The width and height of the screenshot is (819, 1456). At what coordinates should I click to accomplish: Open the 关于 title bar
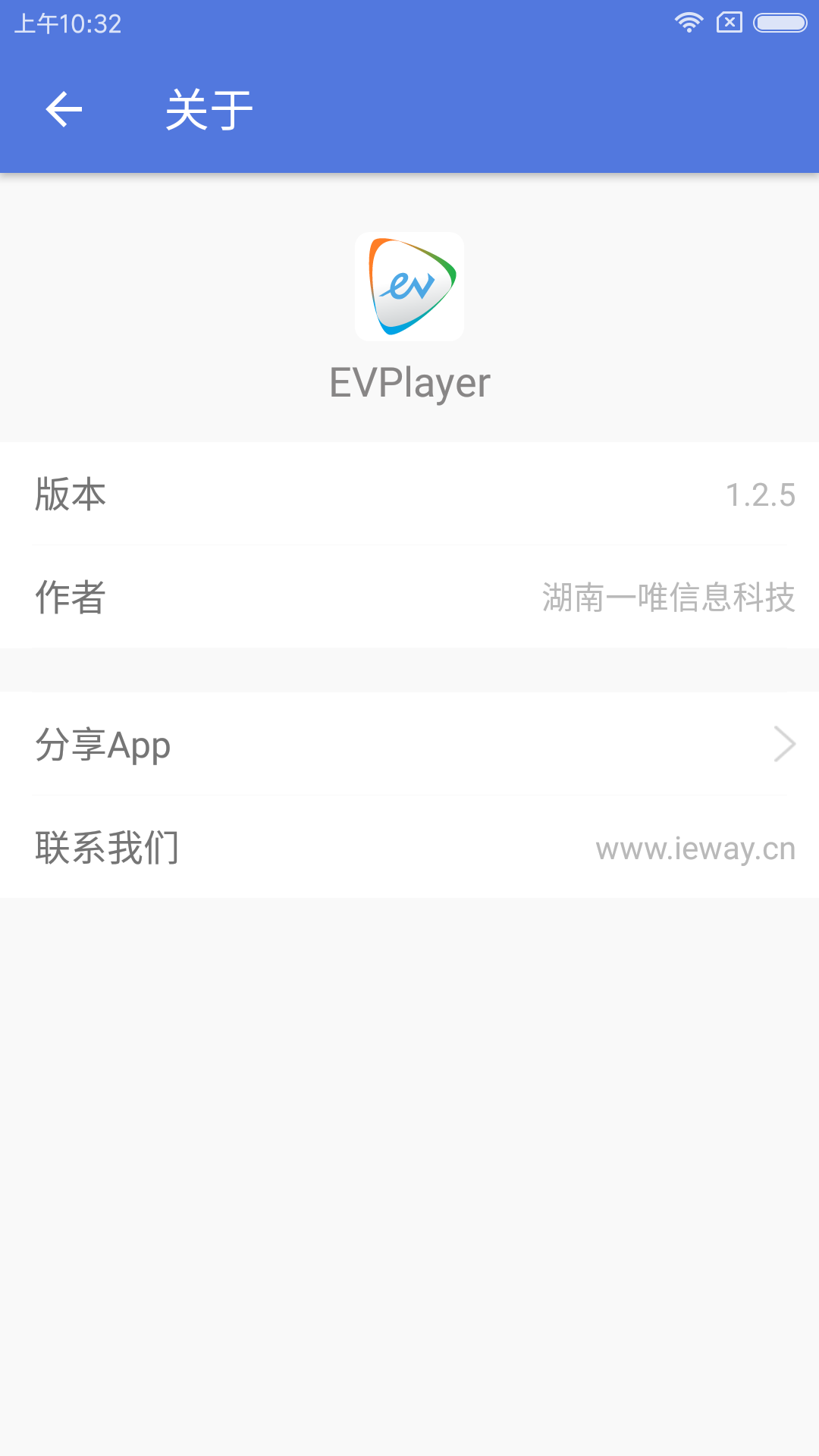pyautogui.click(x=210, y=108)
